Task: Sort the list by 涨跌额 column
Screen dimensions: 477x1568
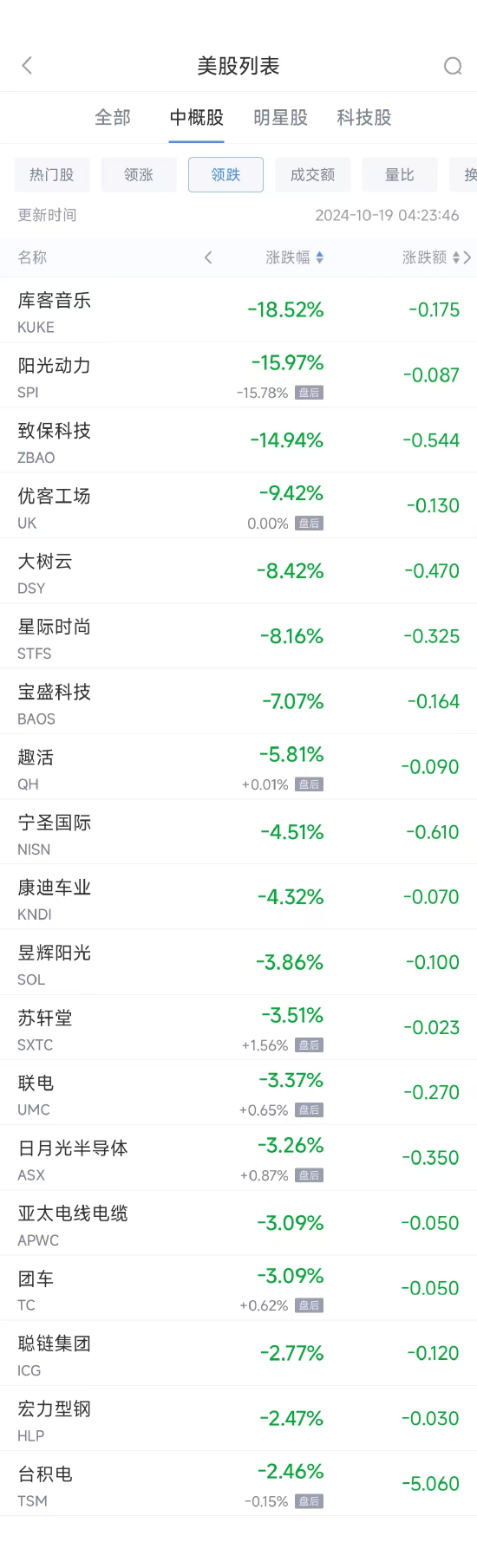Action: tap(431, 257)
